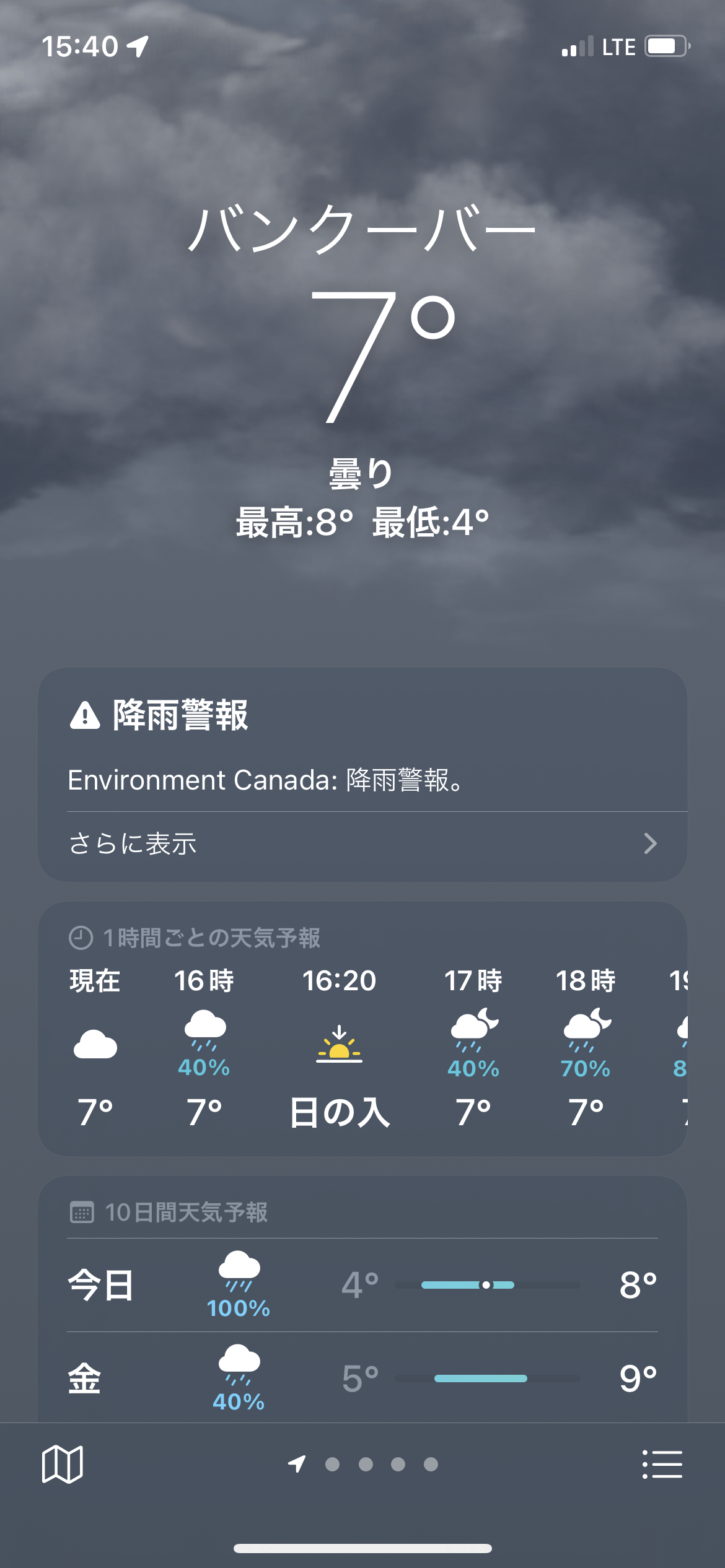
Task: Open Friday's forecast row 金
Action: coord(362,1379)
